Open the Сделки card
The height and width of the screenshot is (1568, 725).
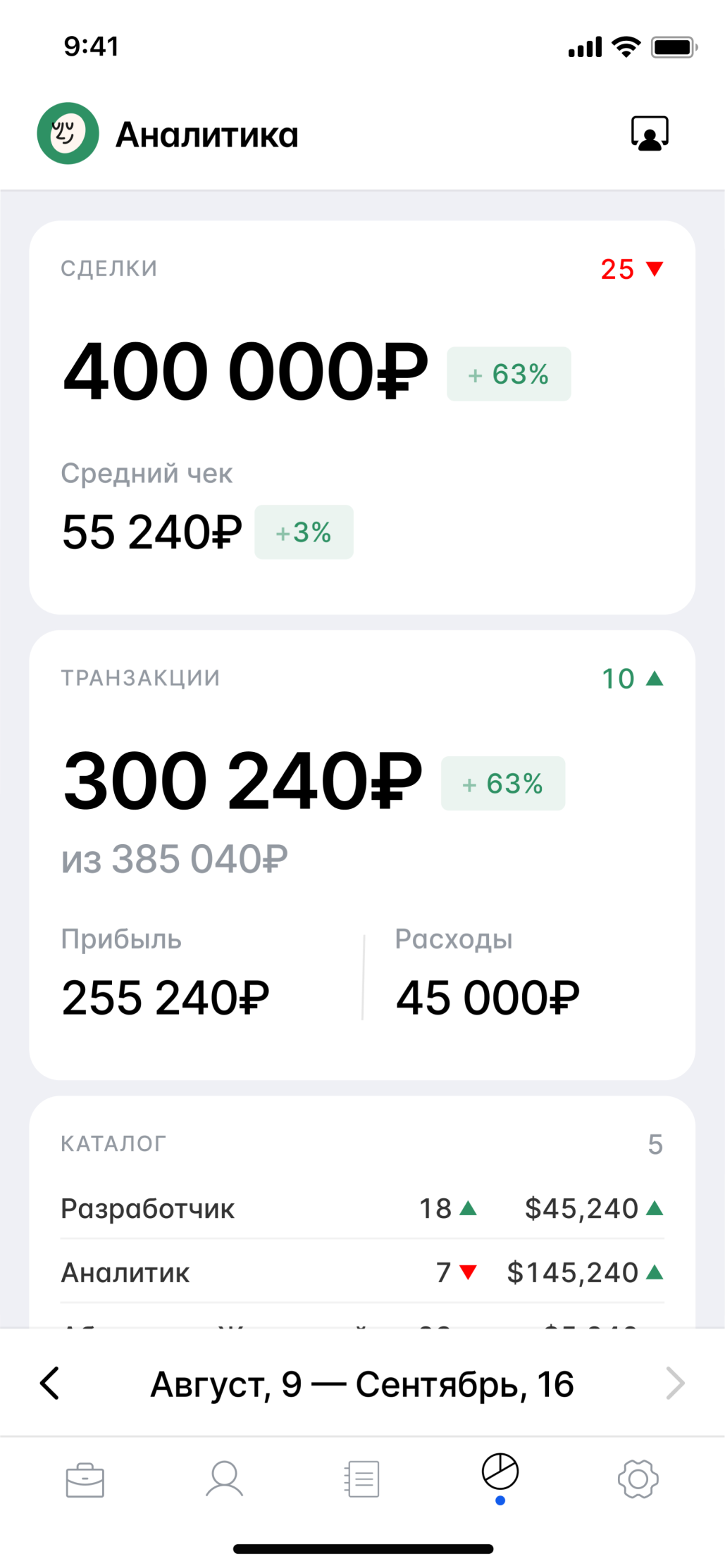[x=362, y=417]
